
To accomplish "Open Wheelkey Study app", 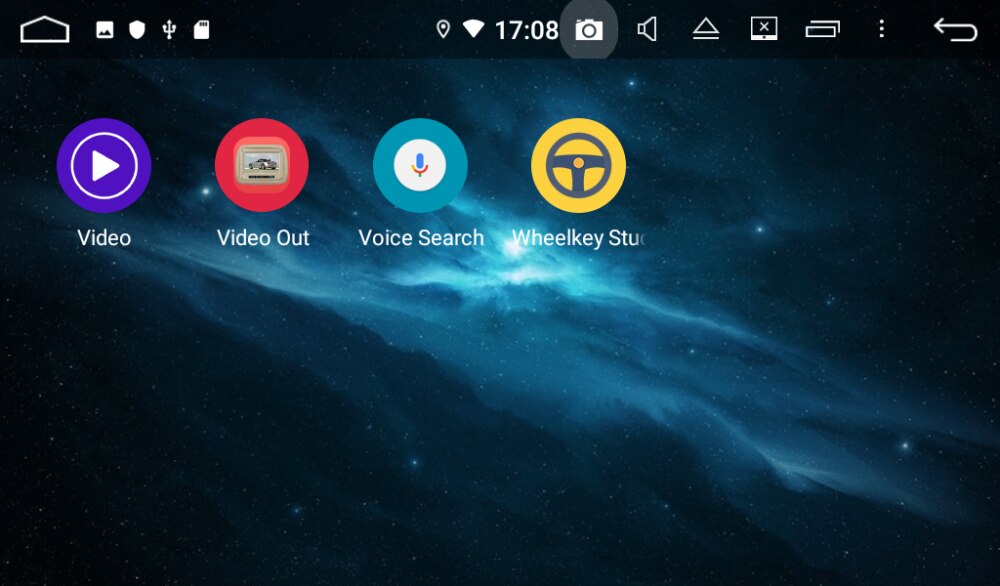I will click(578, 165).
